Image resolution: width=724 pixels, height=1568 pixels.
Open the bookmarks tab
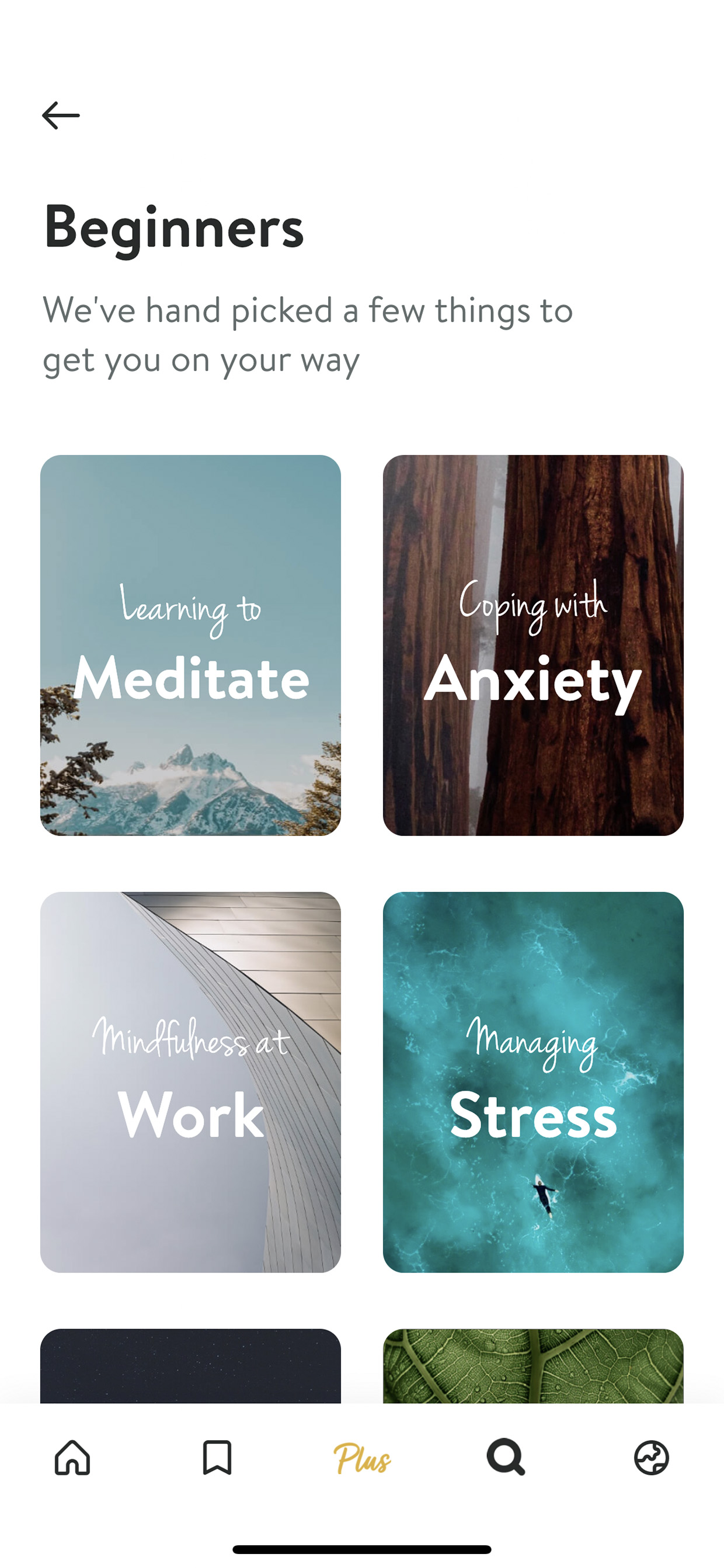pos(217,1457)
